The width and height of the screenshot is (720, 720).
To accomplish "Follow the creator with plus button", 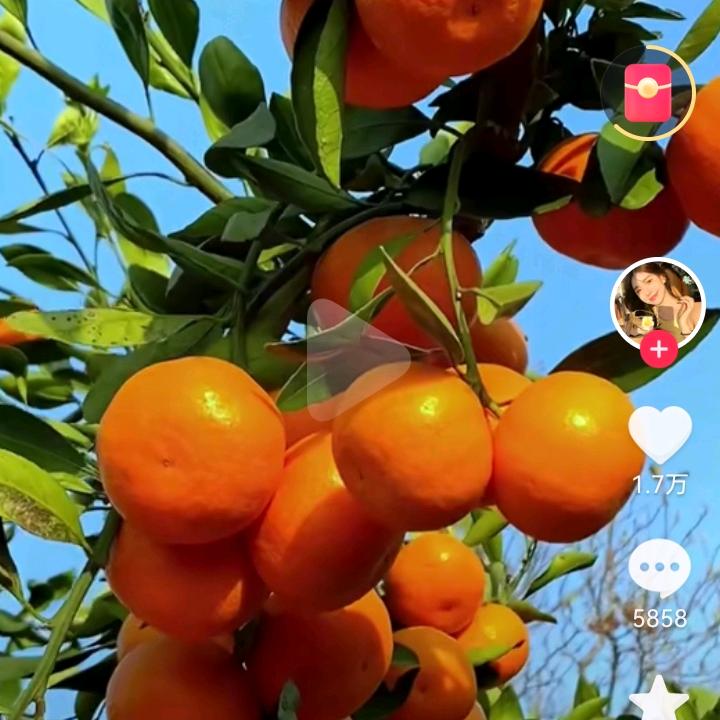I will tap(658, 349).
